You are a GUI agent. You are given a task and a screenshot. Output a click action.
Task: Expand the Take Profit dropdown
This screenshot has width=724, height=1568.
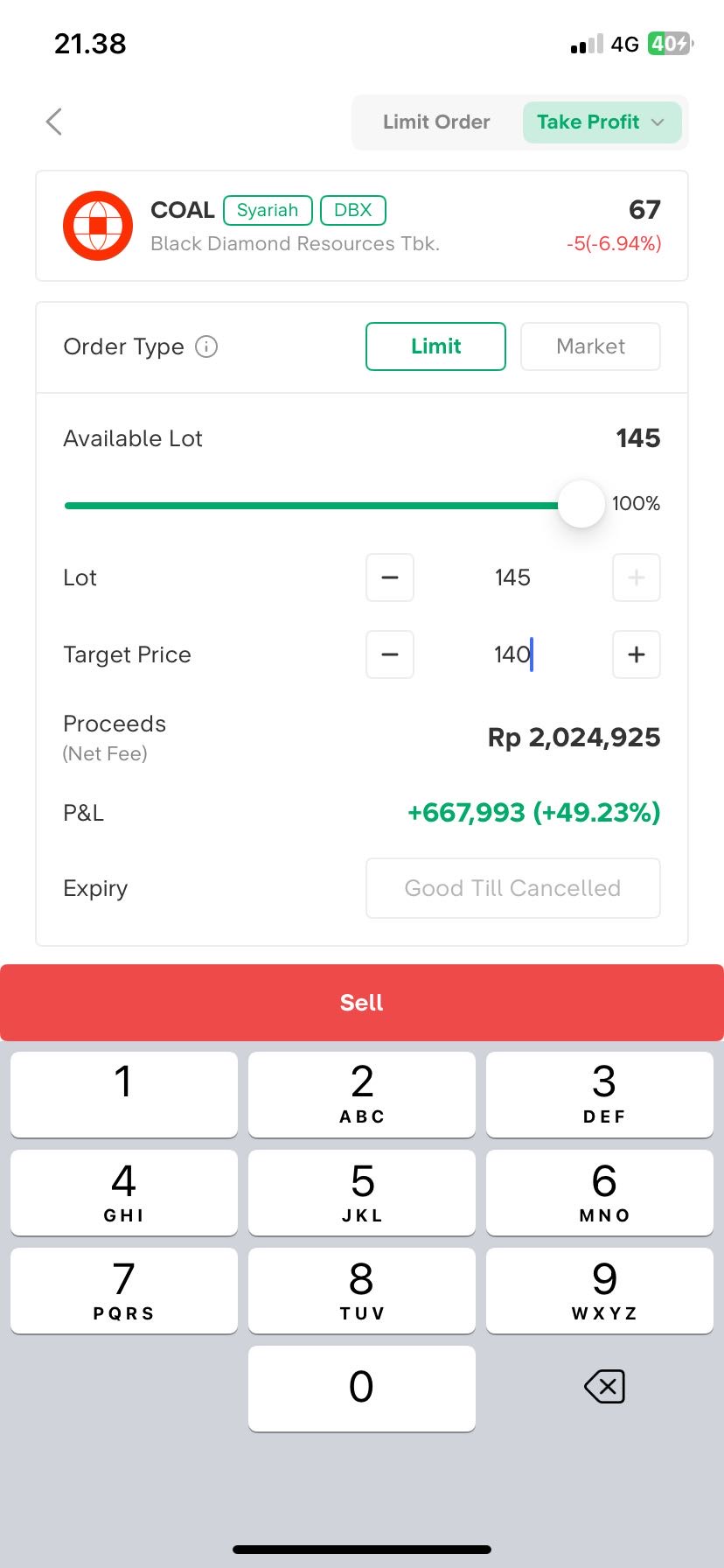pos(602,122)
